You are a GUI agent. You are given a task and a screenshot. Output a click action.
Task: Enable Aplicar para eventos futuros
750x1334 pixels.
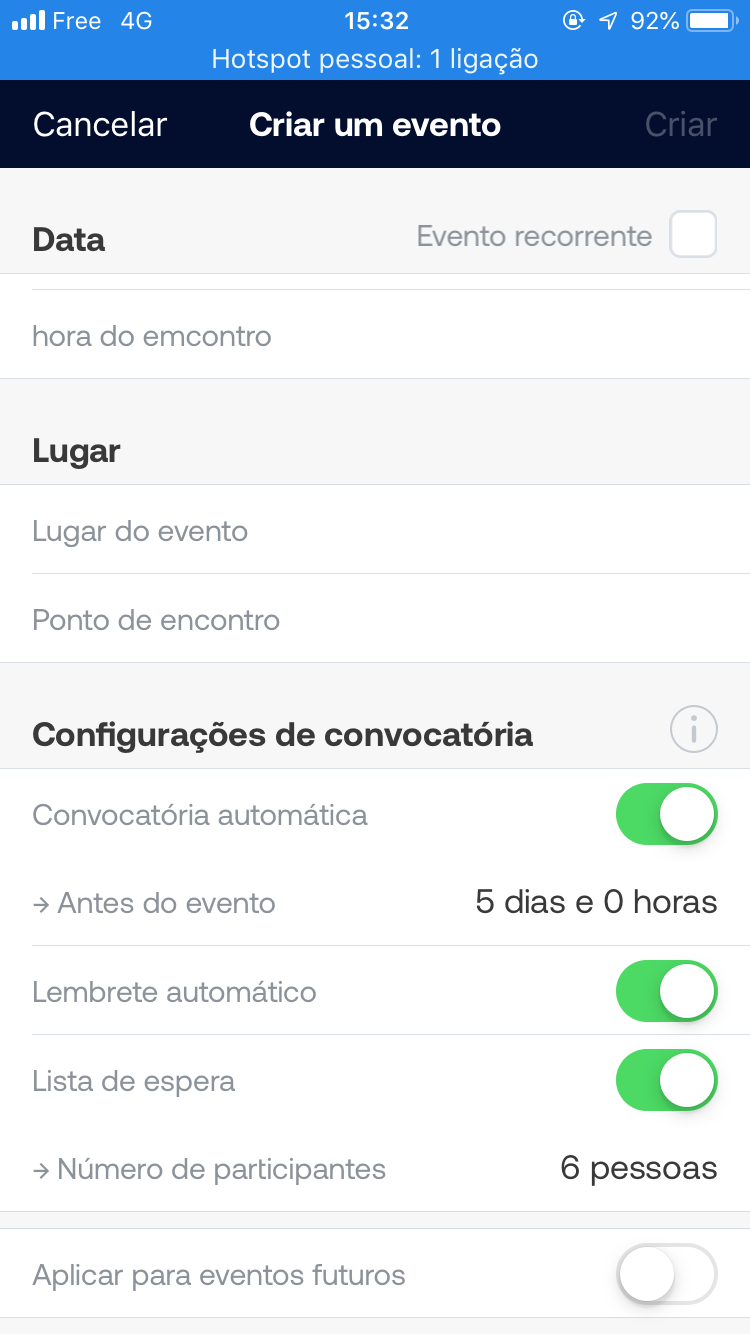pos(666,1274)
